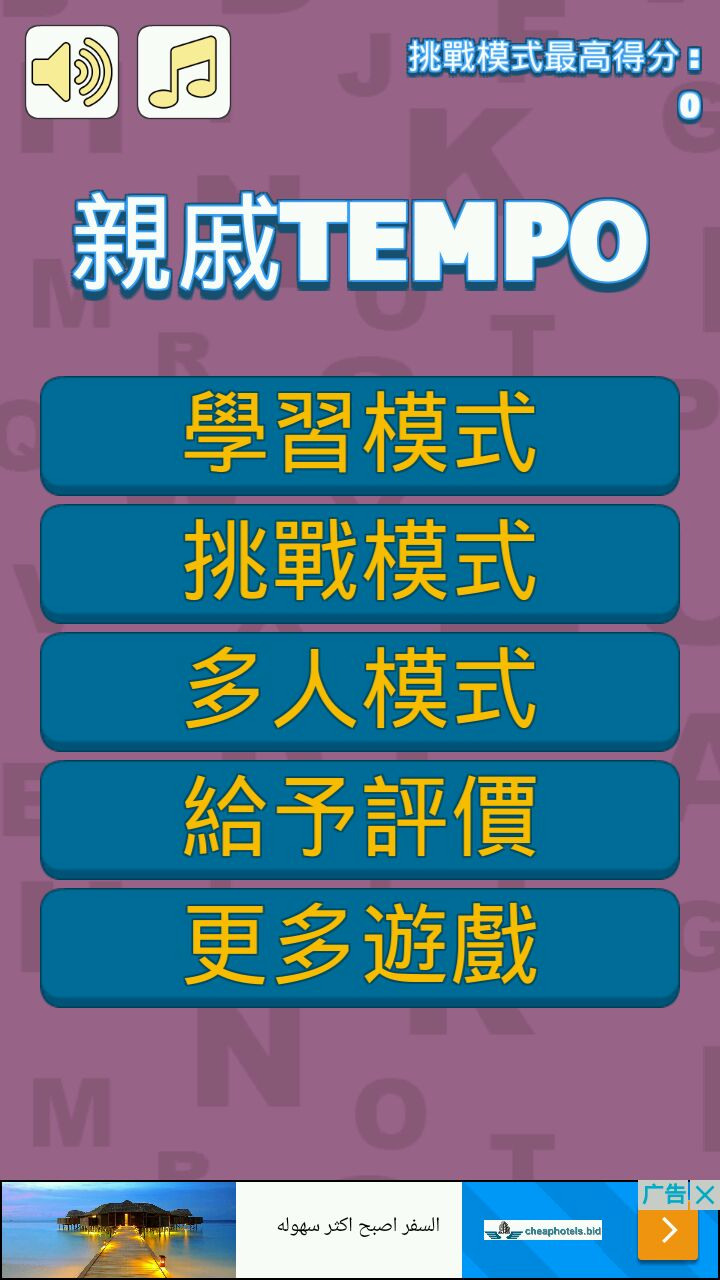The width and height of the screenshot is (720, 1280).
Task: Start 挑戰模式 (challenge mode)
Action: coord(360,562)
